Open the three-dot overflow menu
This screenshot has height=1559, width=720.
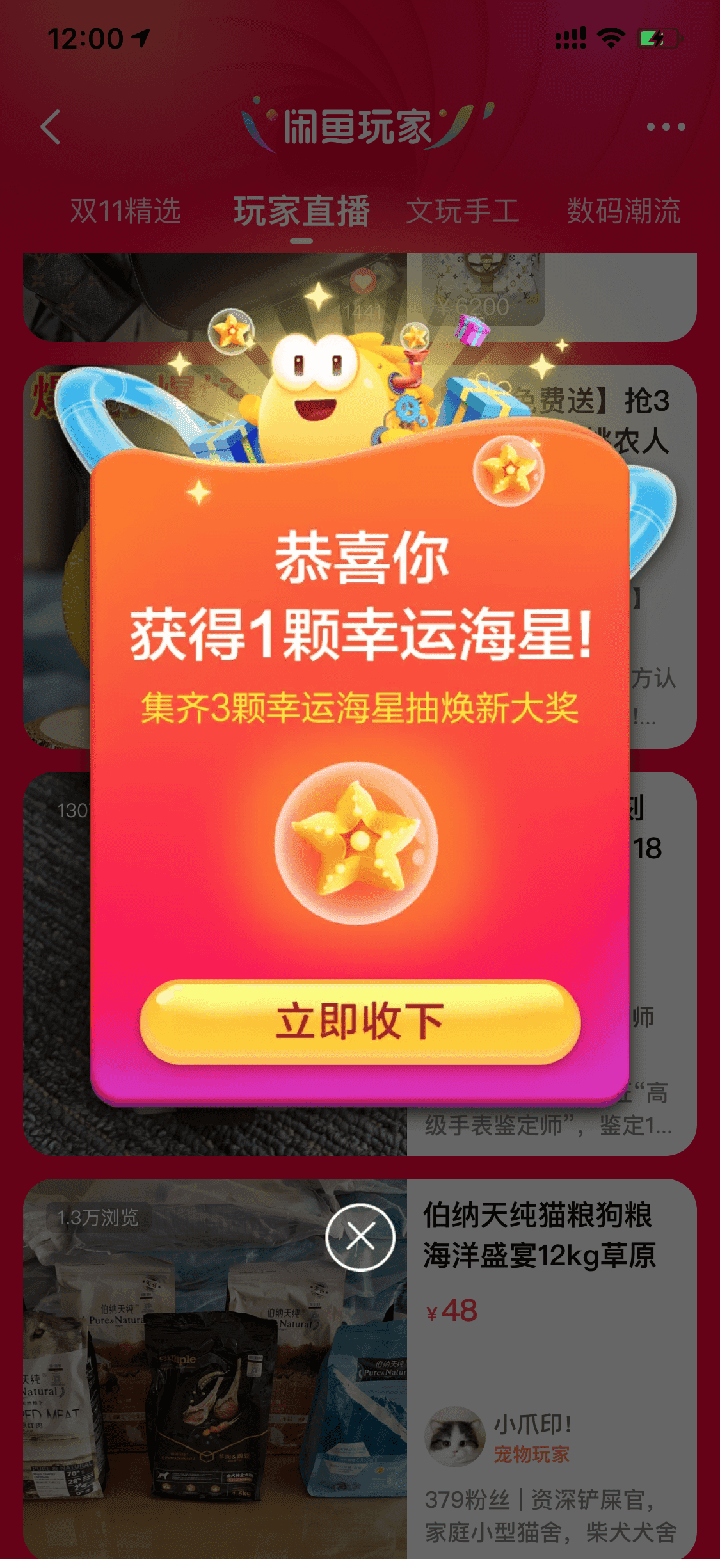tap(665, 127)
